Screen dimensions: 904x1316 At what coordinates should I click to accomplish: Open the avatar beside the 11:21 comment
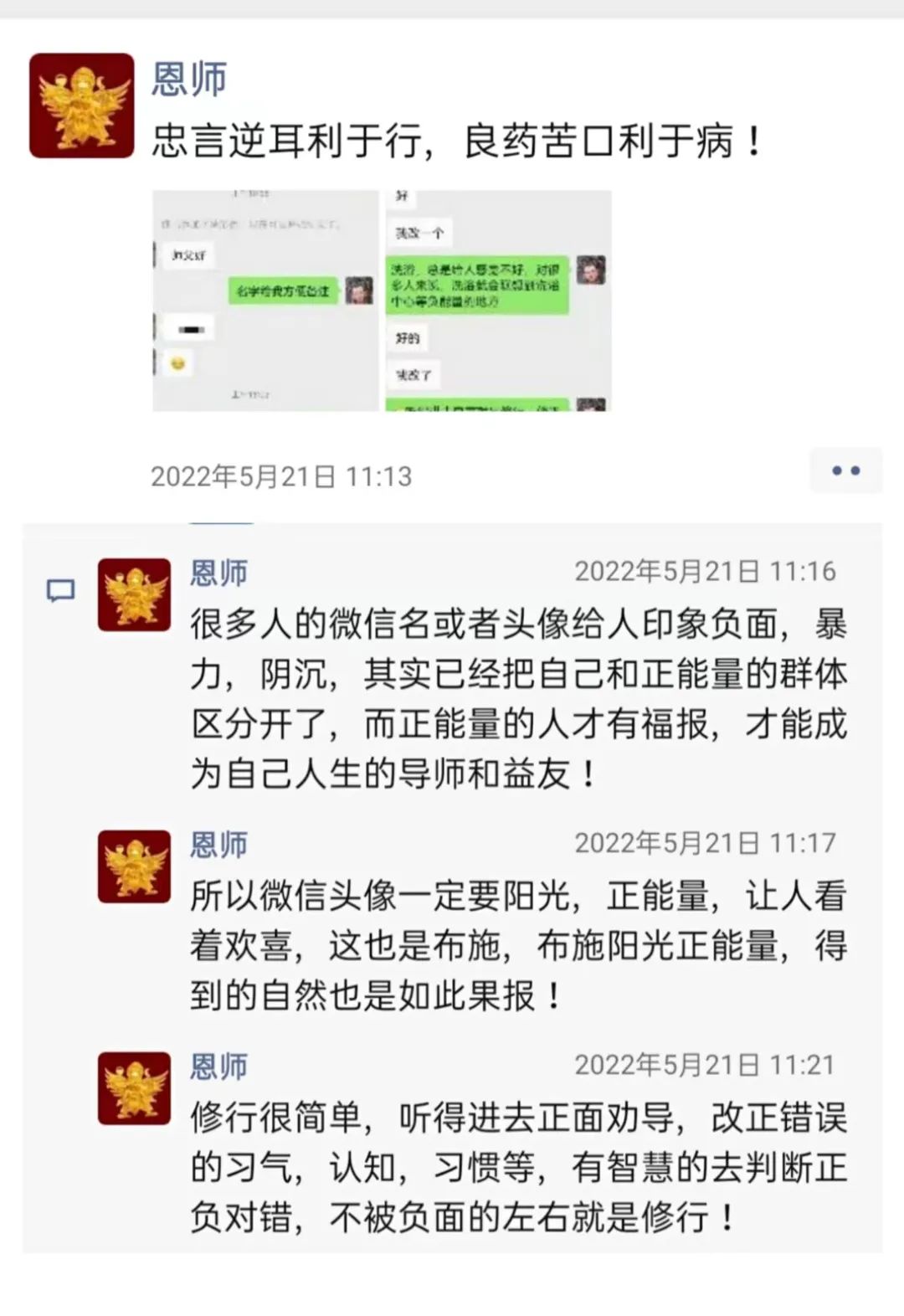pos(134,1087)
